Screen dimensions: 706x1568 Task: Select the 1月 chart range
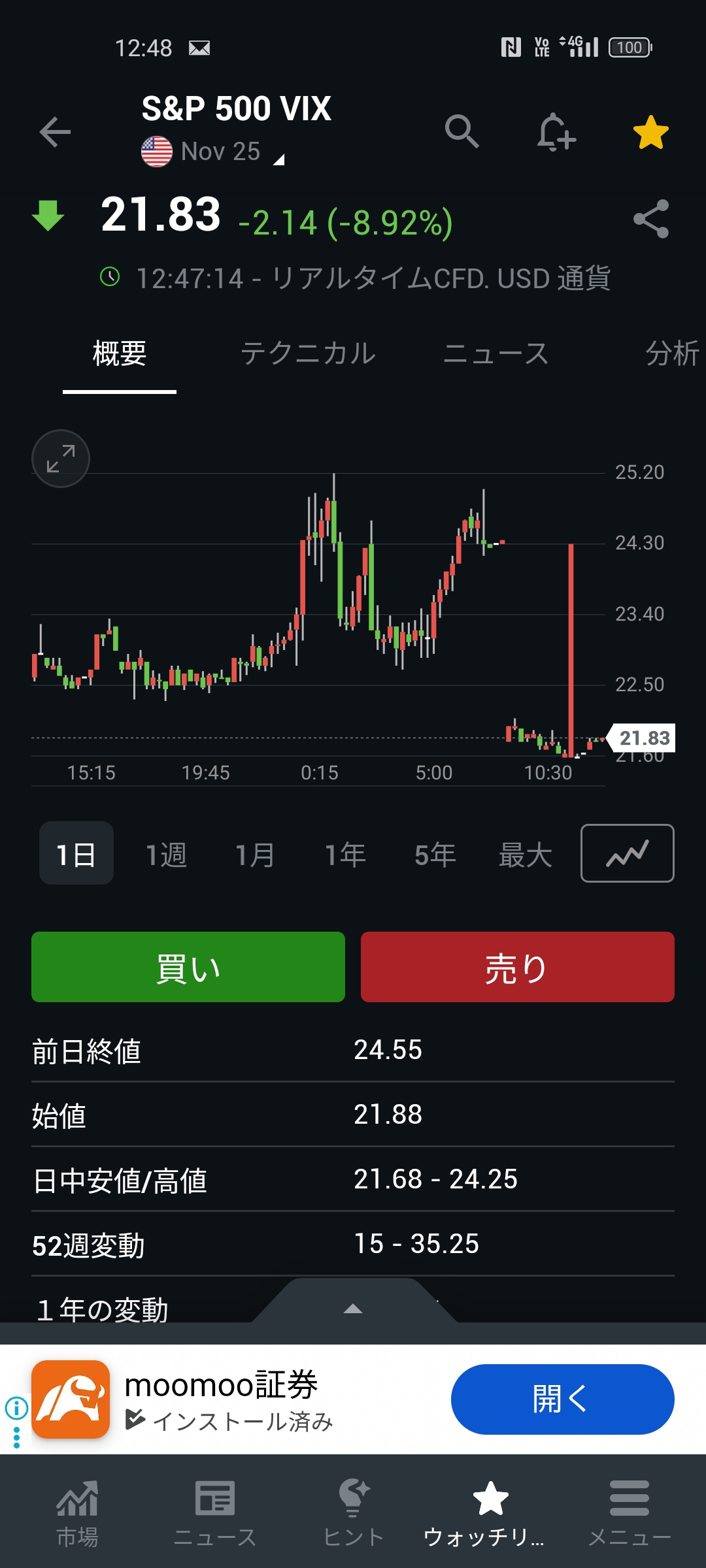[x=255, y=855]
